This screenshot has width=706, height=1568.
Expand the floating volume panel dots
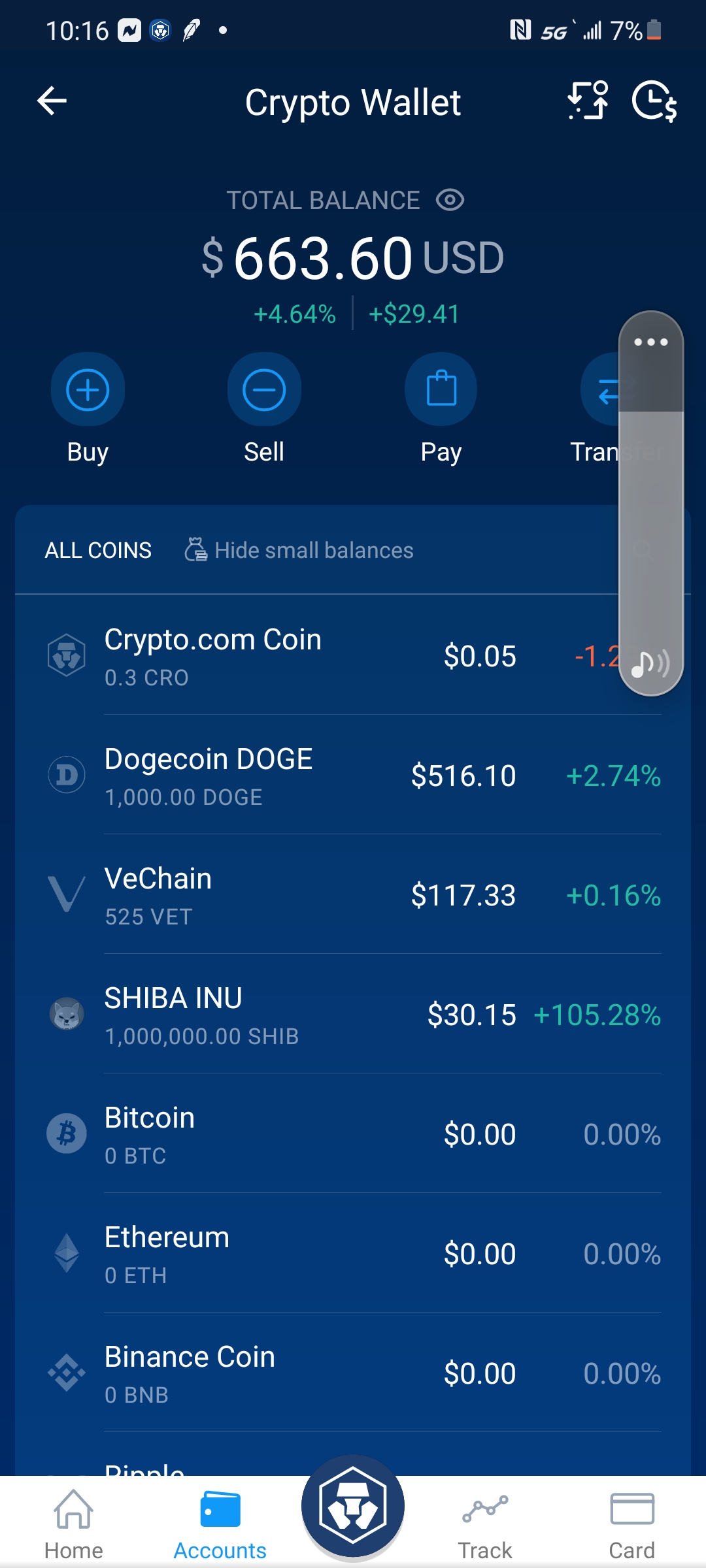click(650, 342)
